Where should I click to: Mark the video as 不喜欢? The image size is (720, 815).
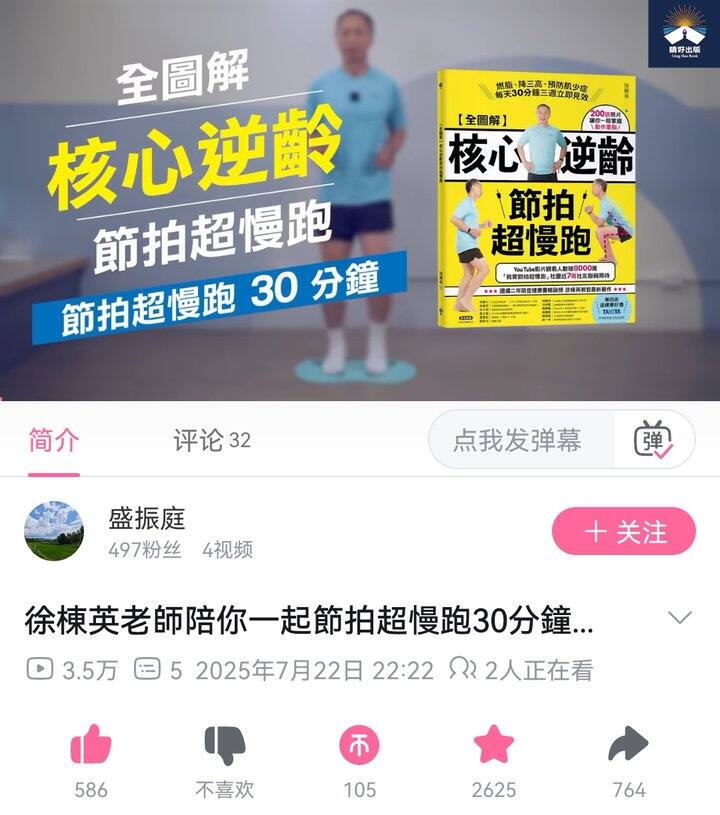tap(225, 744)
